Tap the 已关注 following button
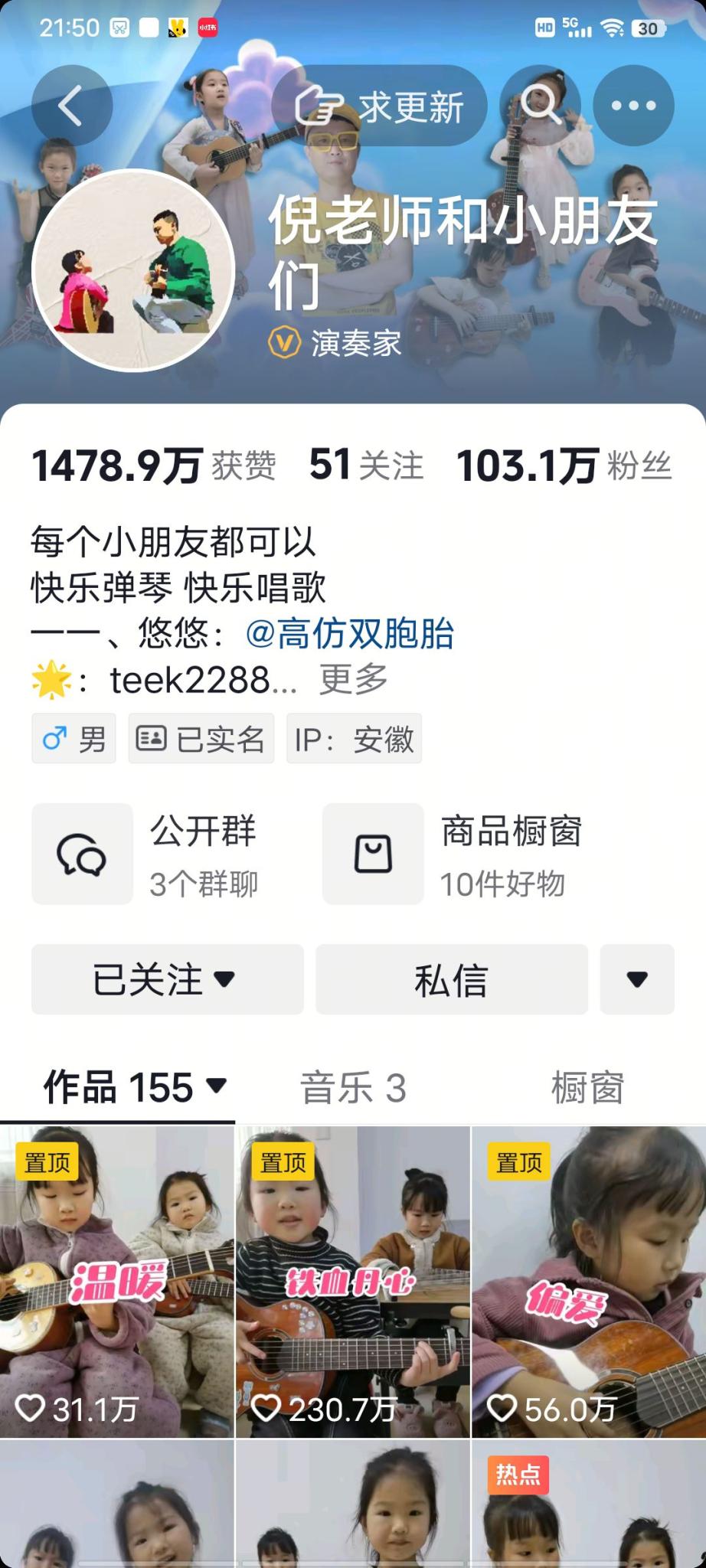The height and width of the screenshot is (1568, 706). pos(167,979)
